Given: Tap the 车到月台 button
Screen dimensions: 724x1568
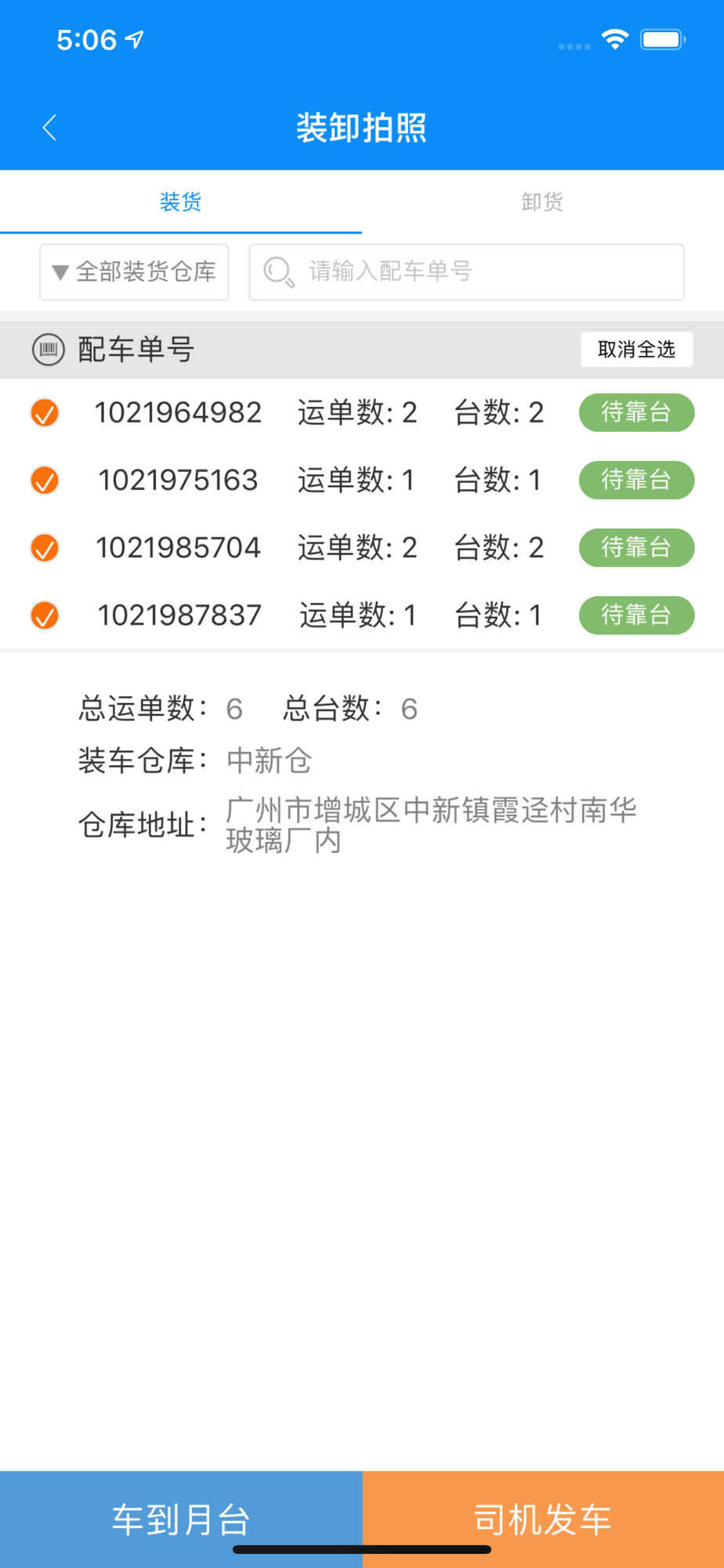Looking at the screenshot, I should tap(181, 1519).
